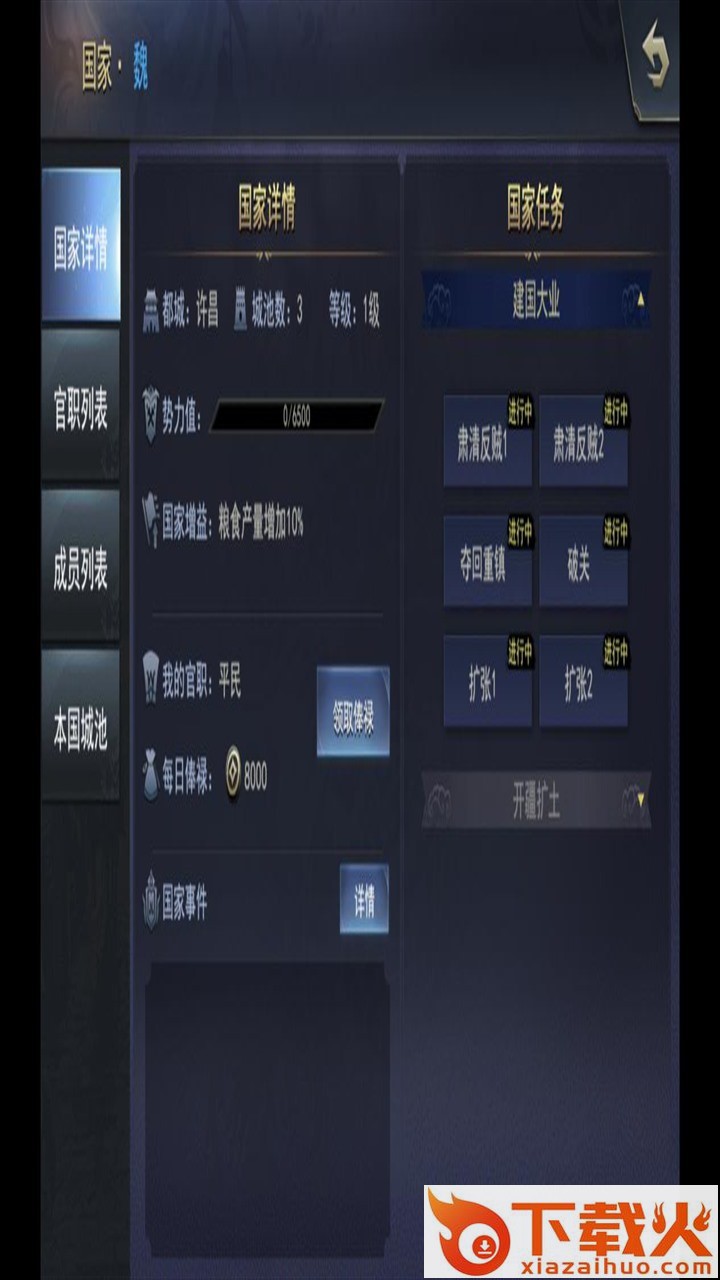This screenshot has height=1280, width=720.
Task: Open the 肃清反贼2 task
Action: pos(584,441)
